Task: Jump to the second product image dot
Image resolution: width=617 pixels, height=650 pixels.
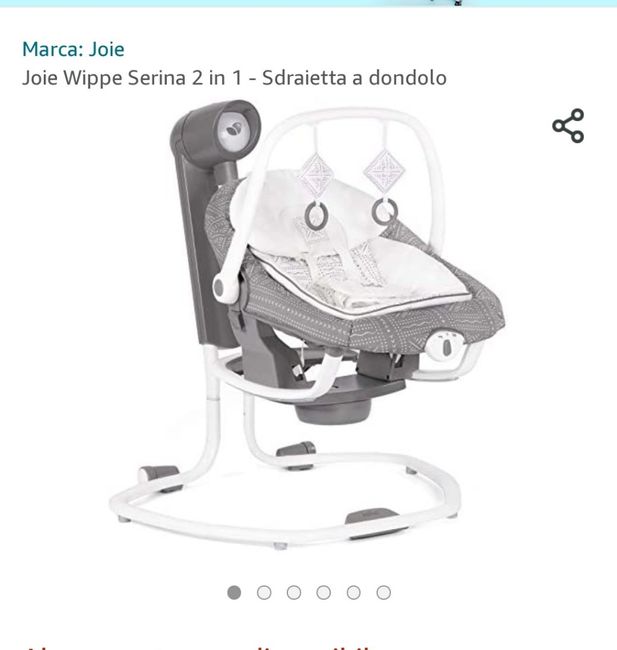Action: (264, 592)
